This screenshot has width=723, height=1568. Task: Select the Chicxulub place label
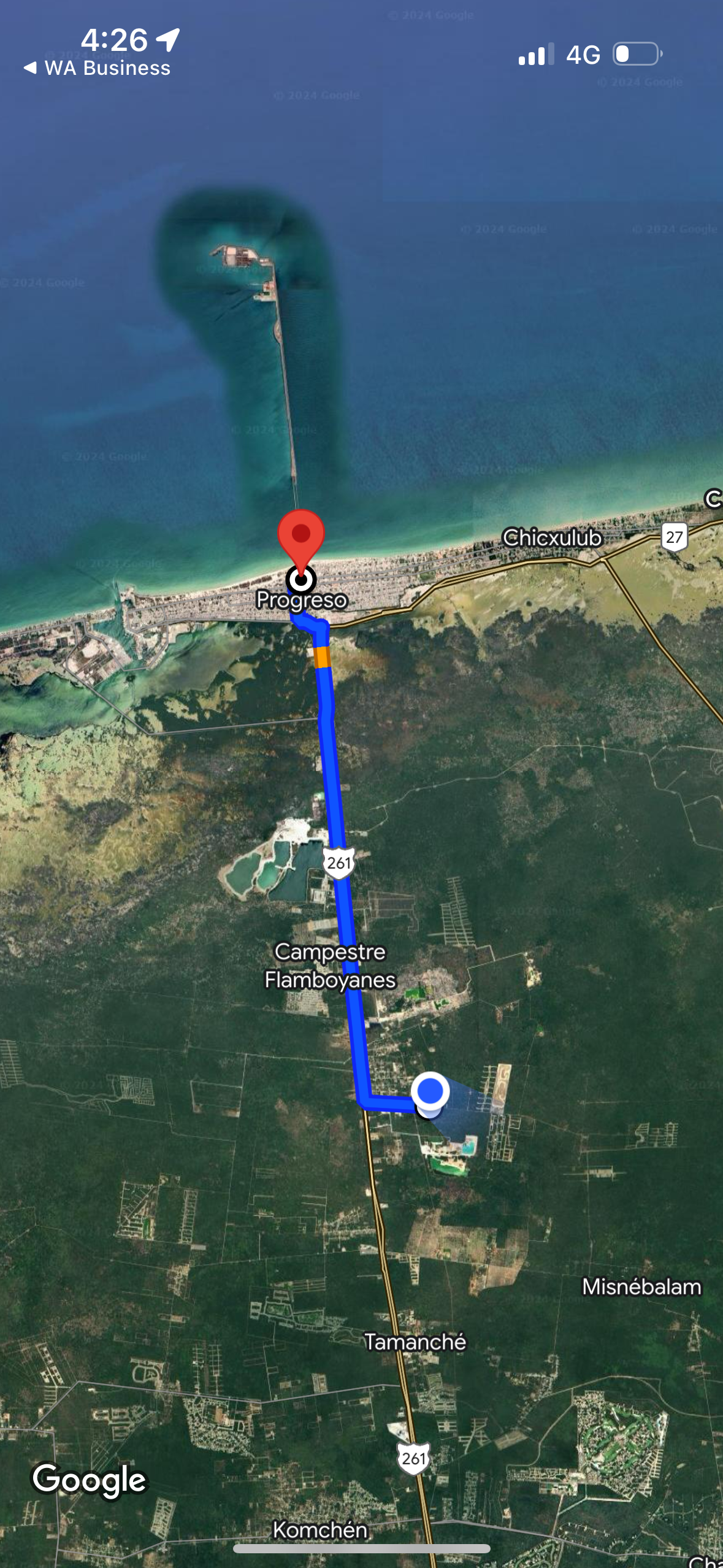tap(552, 537)
